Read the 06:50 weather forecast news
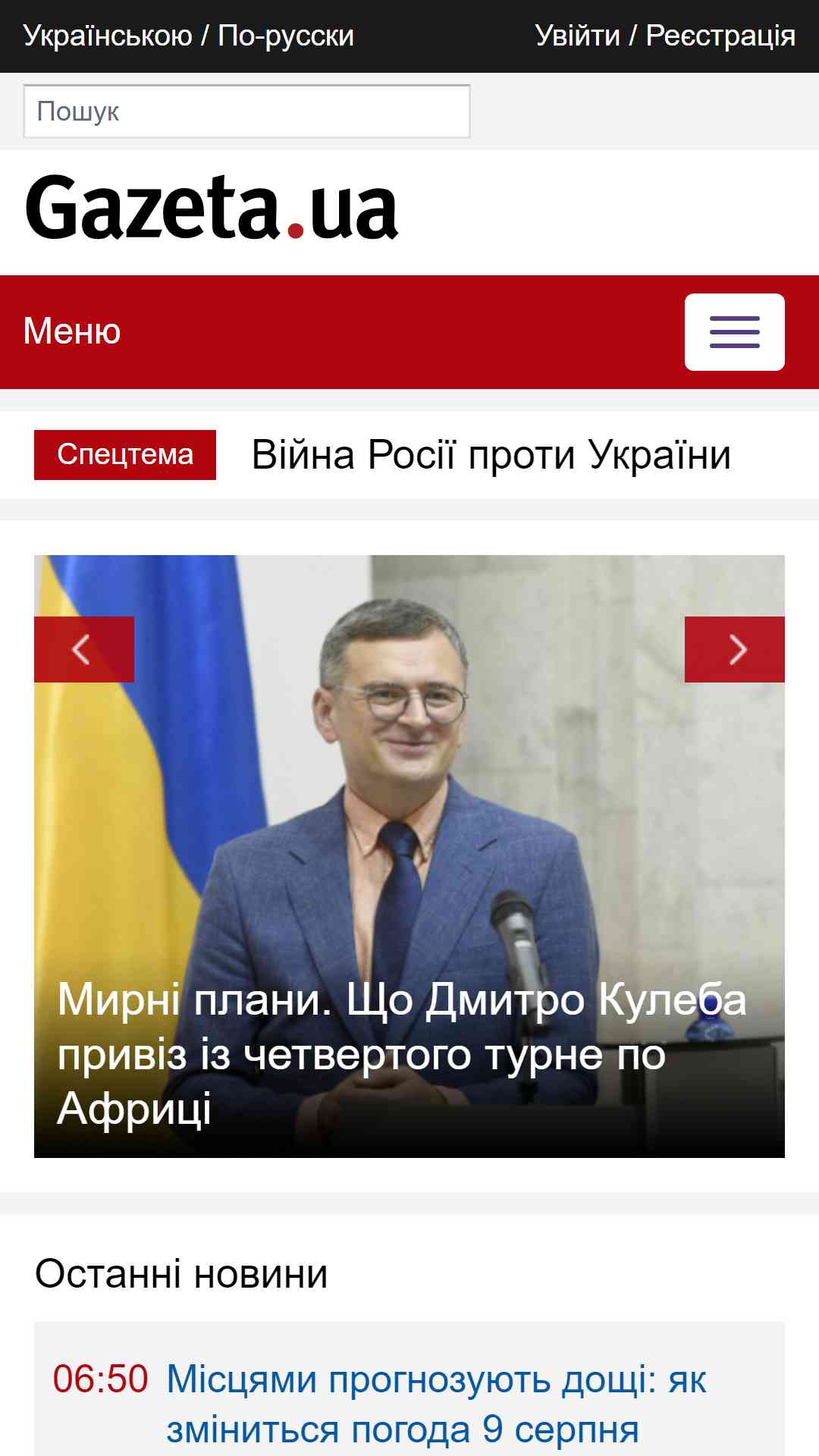This screenshot has height=1456, width=819. coord(436,1404)
